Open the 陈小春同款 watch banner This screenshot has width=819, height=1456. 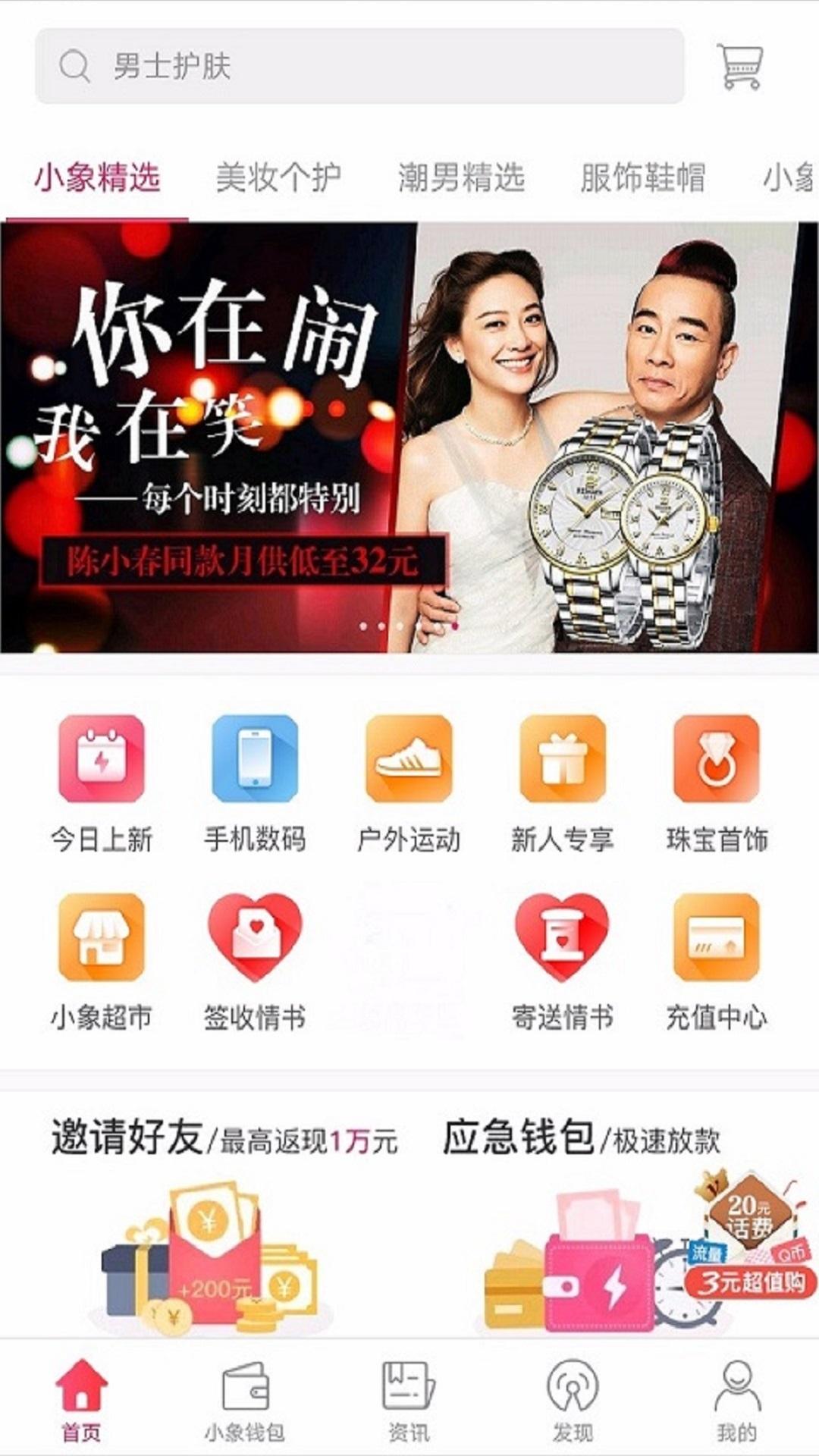(x=409, y=437)
